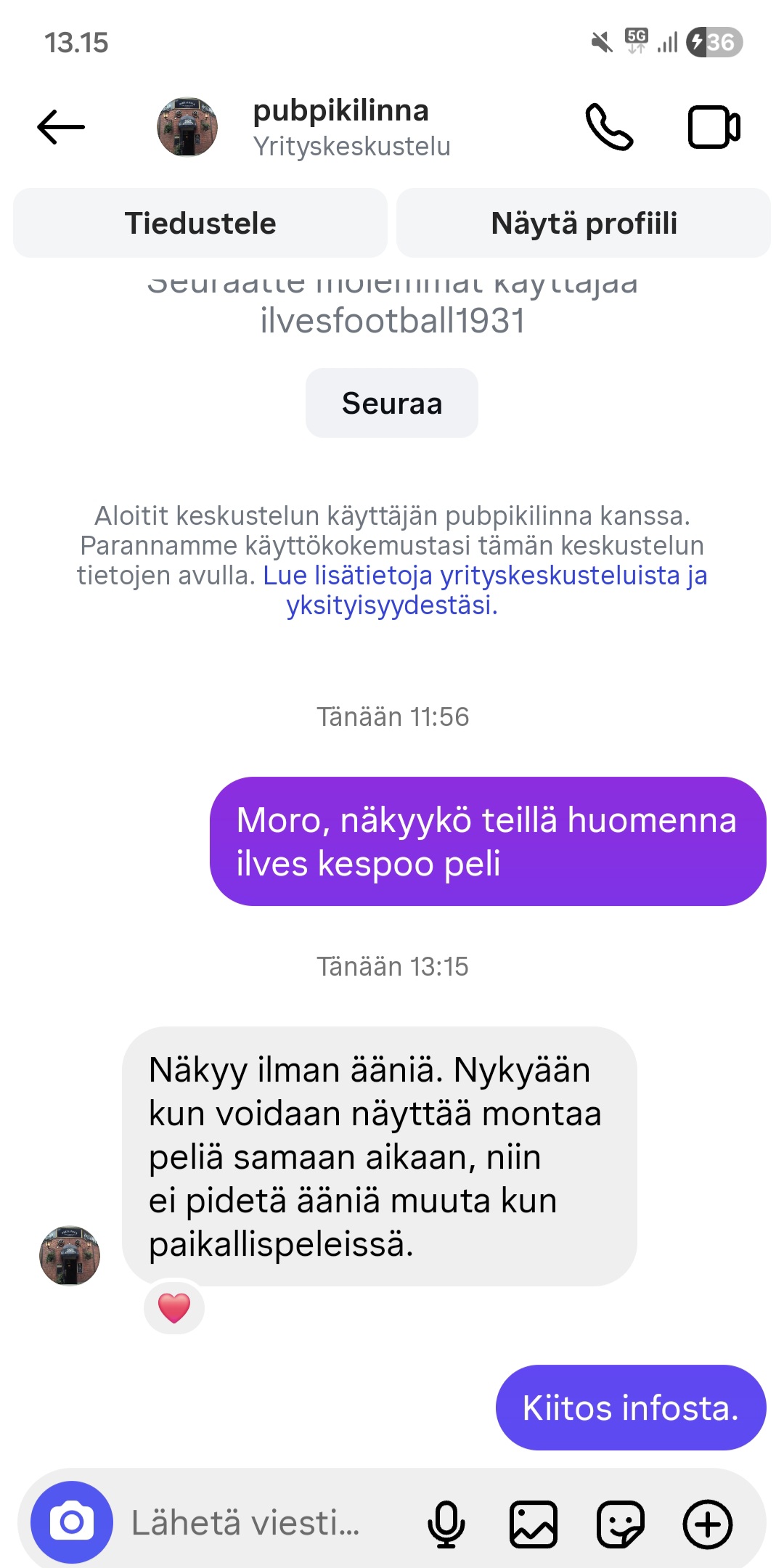The height and width of the screenshot is (1568, 784).
Task: Open pubpikilinna profile picture in the header
Action: tap(187, 127)
